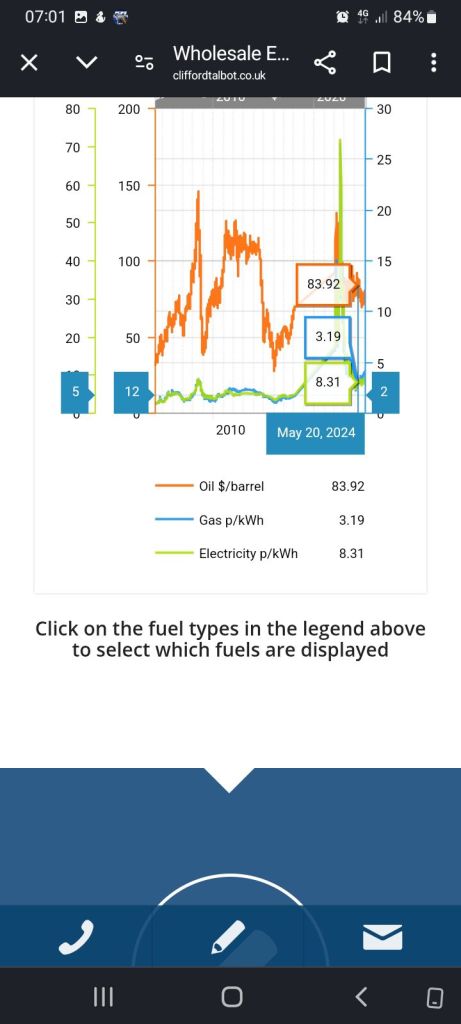461x1024 pixels.
Task: Open the three-dot overflow menu
Action: click(434, 63)
